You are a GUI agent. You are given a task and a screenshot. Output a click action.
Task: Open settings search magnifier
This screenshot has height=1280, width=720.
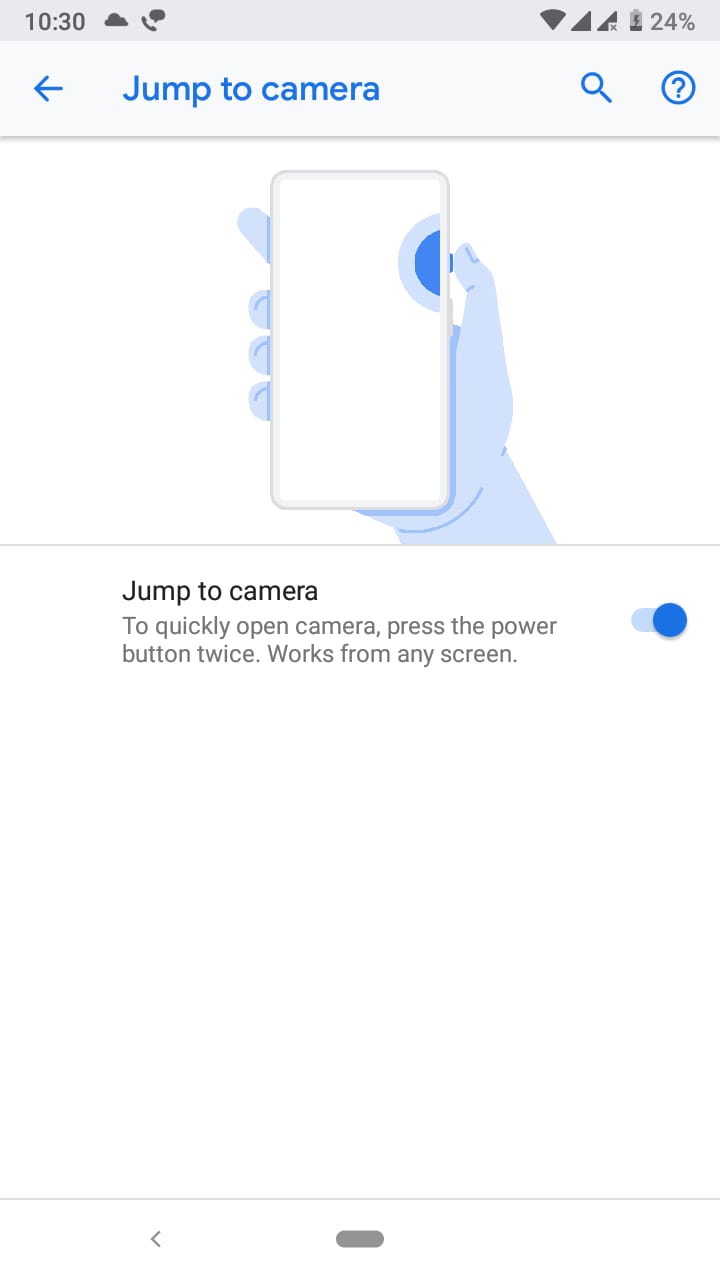click(x=596, y=89)
